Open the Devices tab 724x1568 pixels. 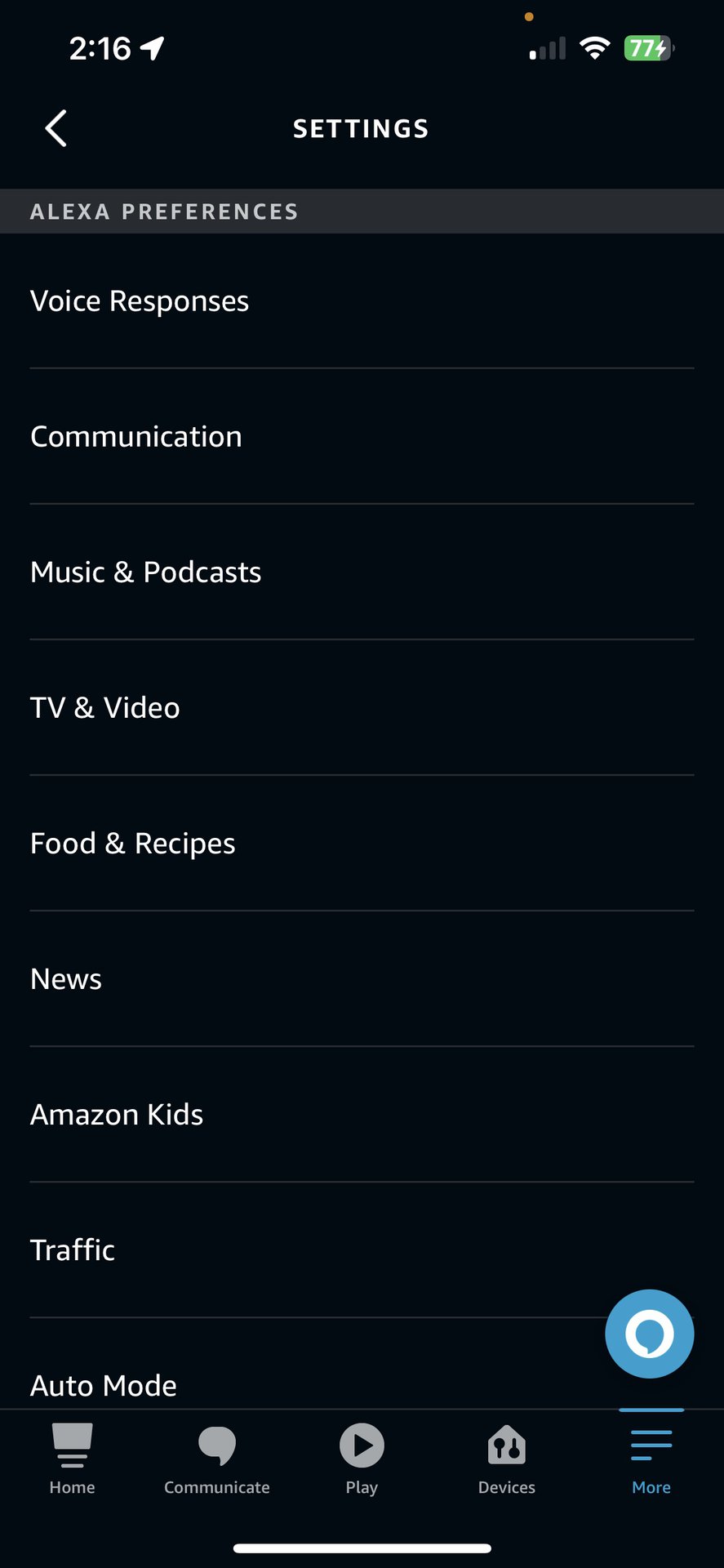point(507,1459)
